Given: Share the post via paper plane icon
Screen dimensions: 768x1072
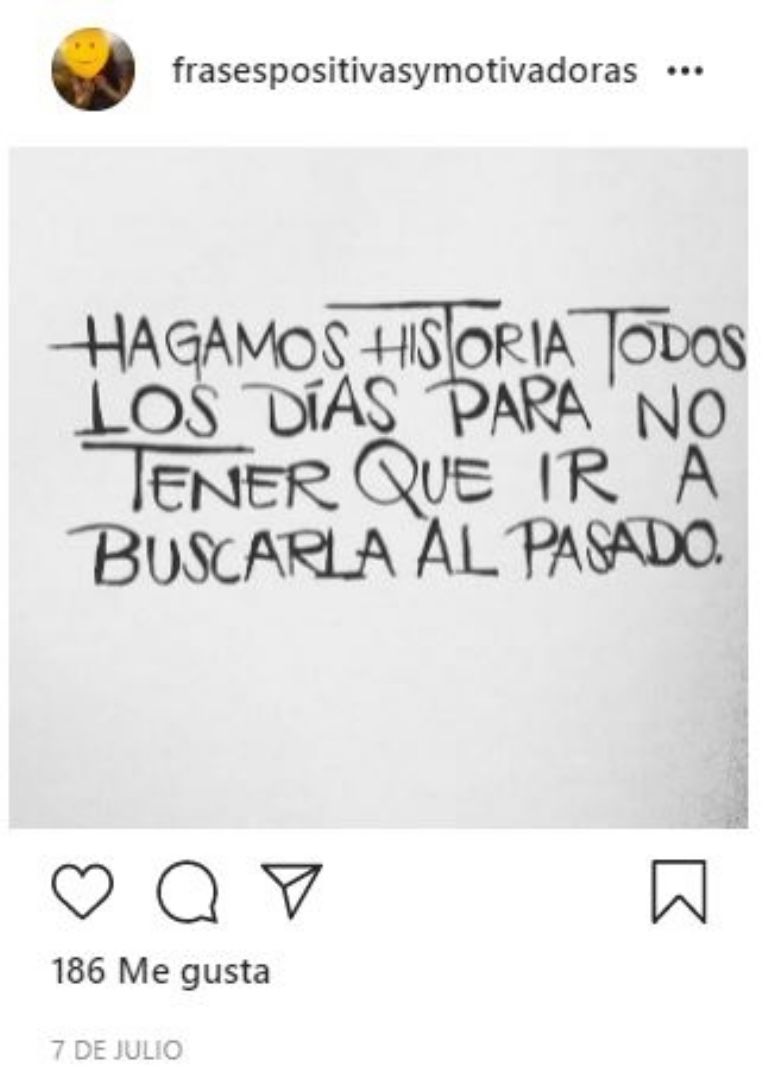Looking at the screenshot, I should point(290,889).
